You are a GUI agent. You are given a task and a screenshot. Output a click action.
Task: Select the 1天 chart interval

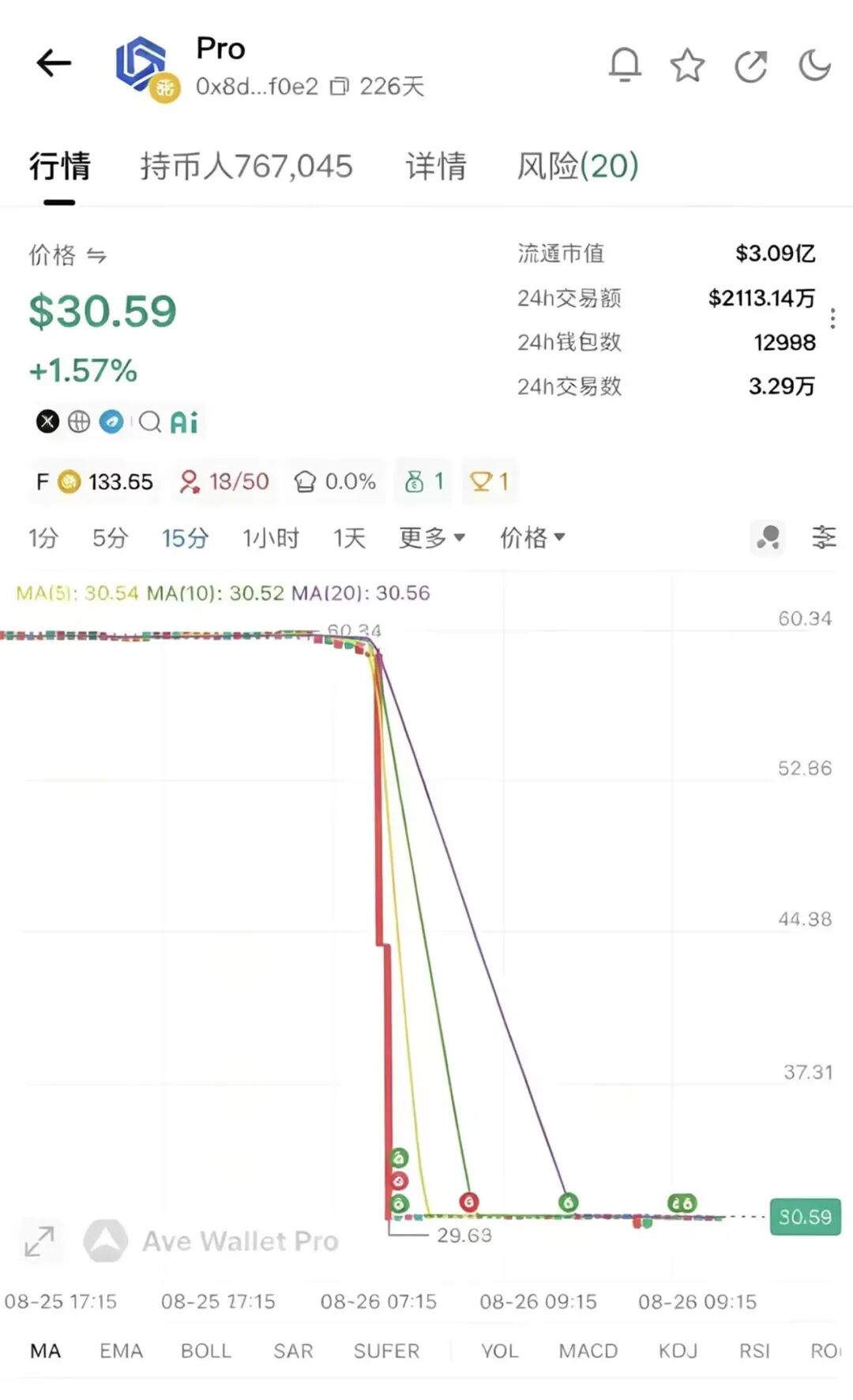click(x=349, y=538)
